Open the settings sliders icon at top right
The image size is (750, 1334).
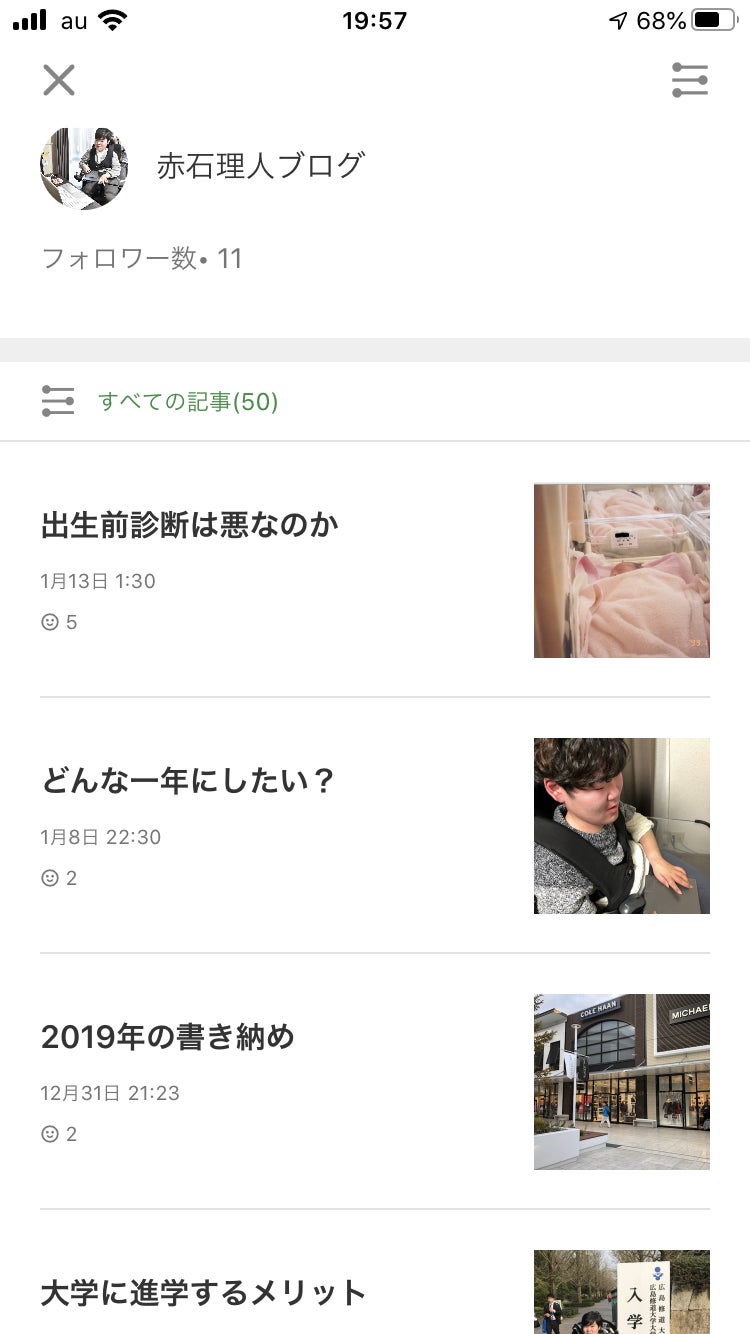[690, 80]
